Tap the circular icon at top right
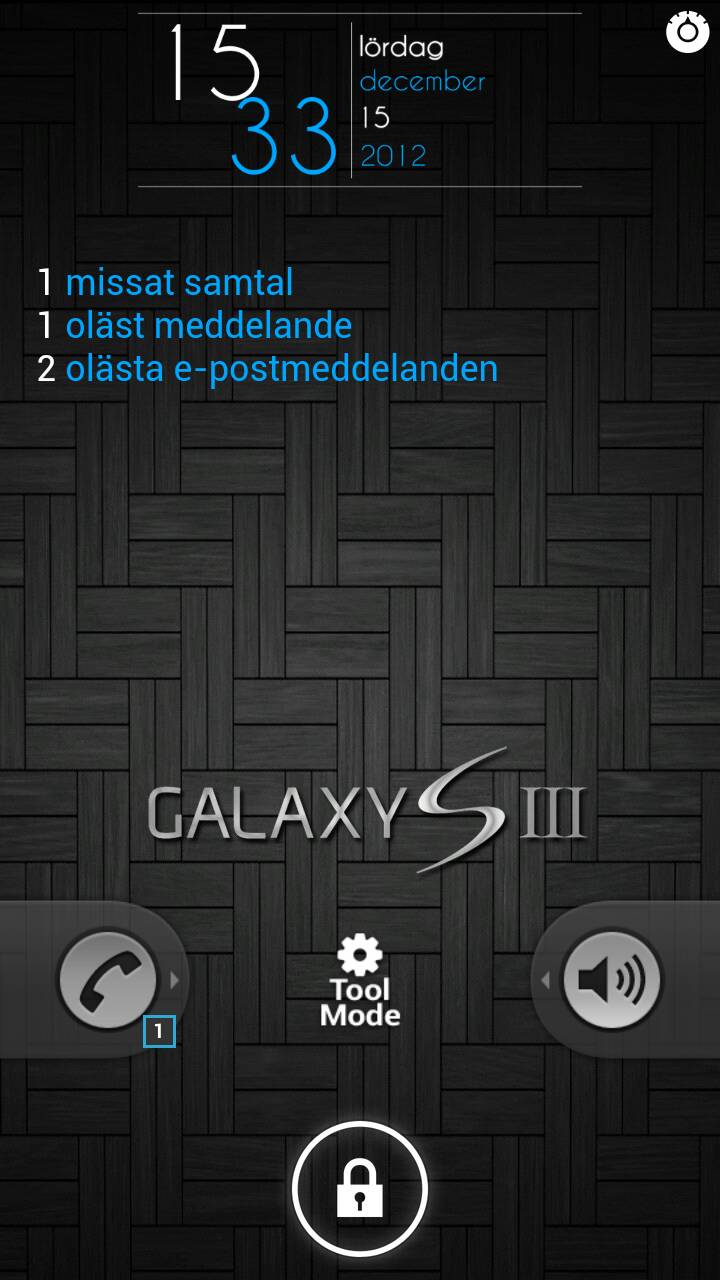720x1280 pixels. (687, 31)
